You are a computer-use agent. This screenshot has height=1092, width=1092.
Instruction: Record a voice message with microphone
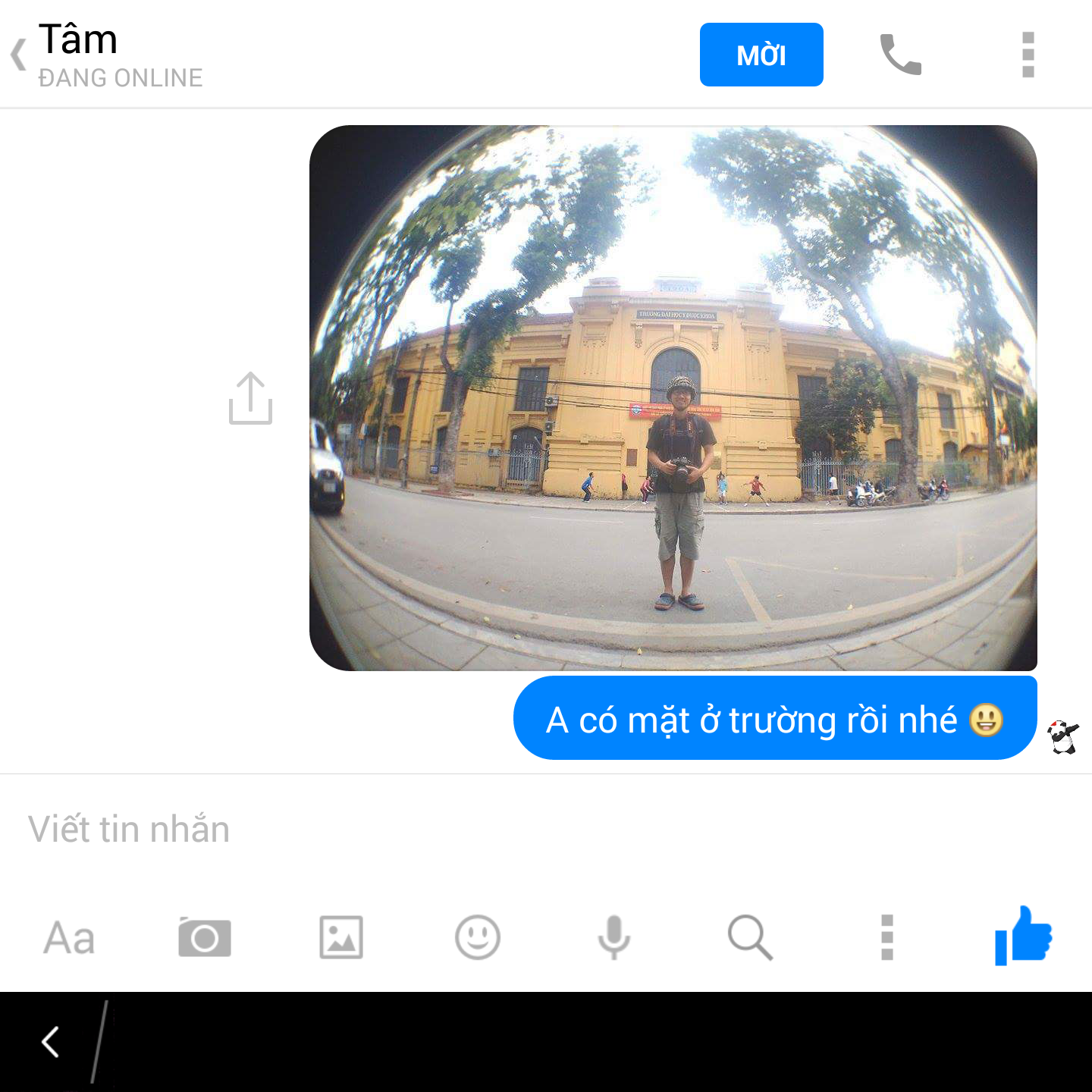(613, 938)
